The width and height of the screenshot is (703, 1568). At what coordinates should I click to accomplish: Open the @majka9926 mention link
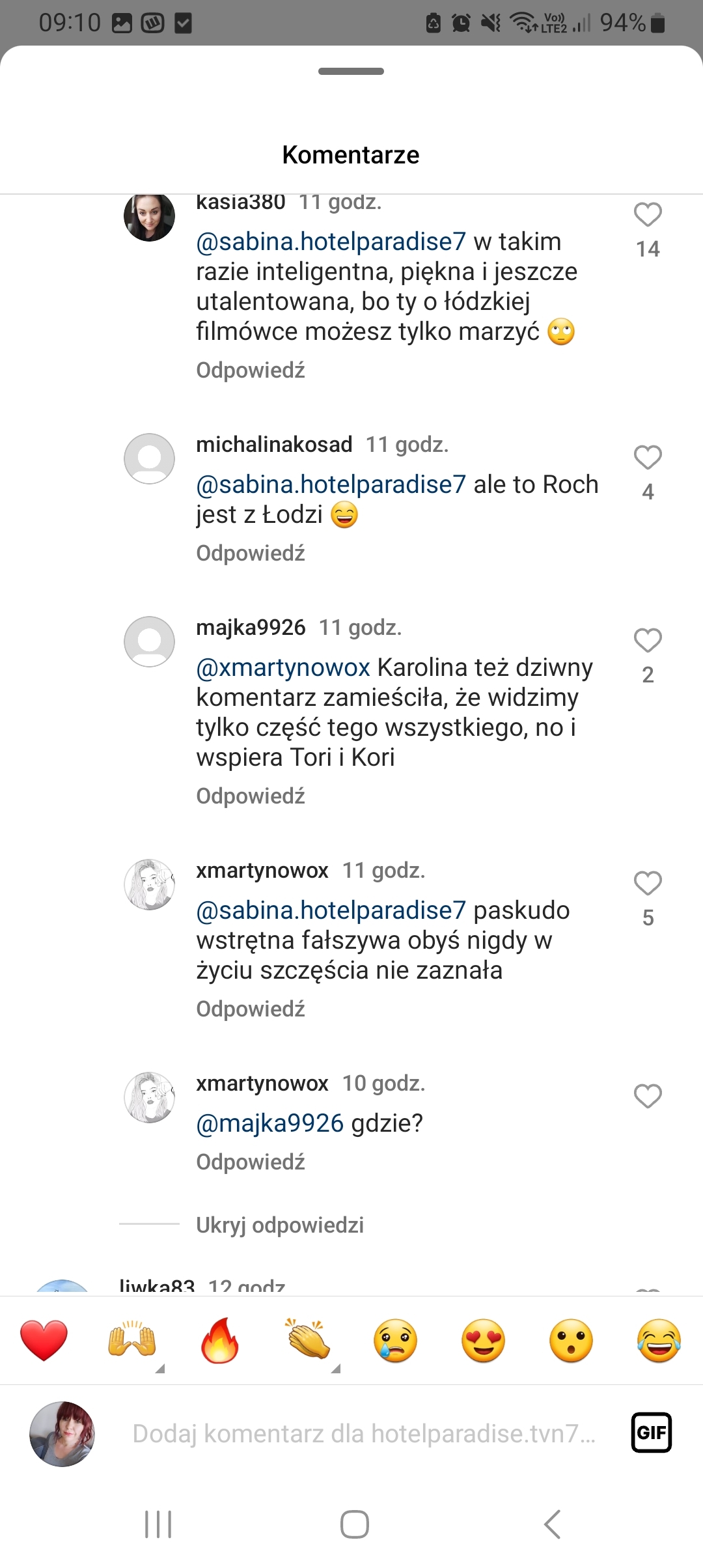click(269, 1124)
